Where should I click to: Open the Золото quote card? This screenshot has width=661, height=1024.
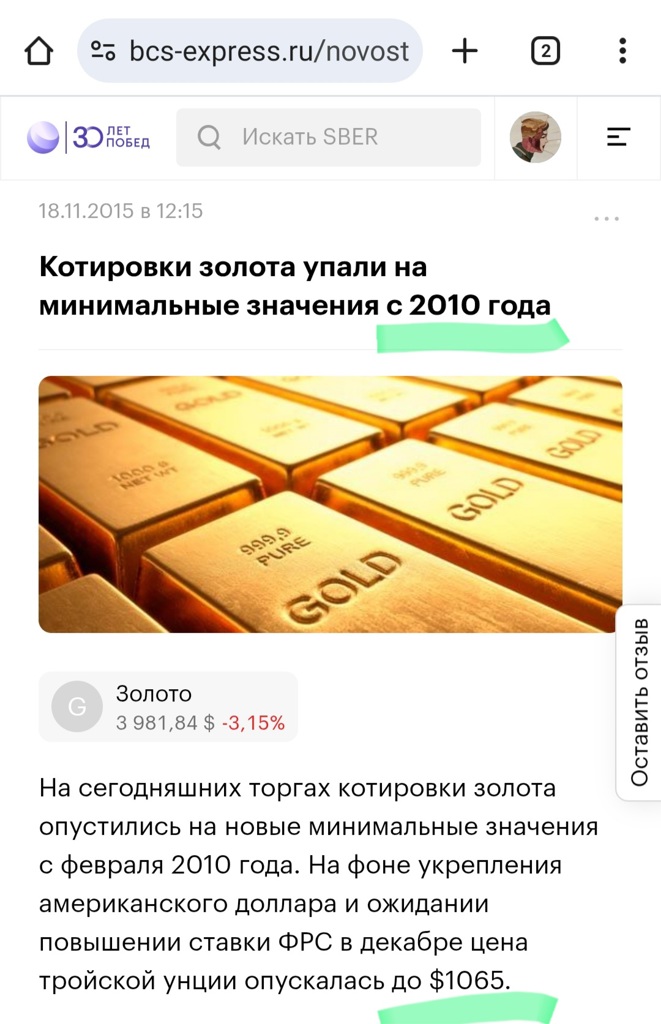(168, 707)
